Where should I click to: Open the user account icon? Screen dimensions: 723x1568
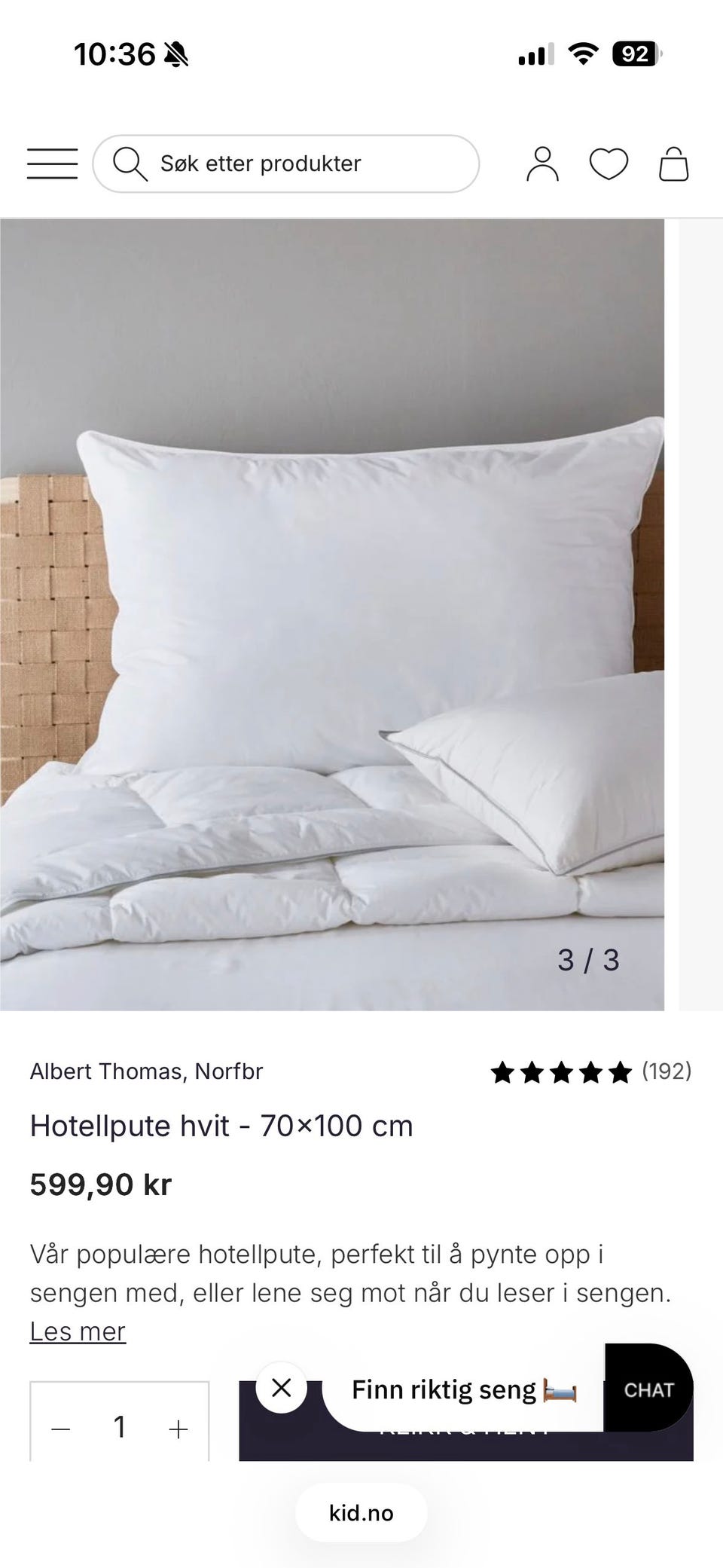tap(542, 164)
